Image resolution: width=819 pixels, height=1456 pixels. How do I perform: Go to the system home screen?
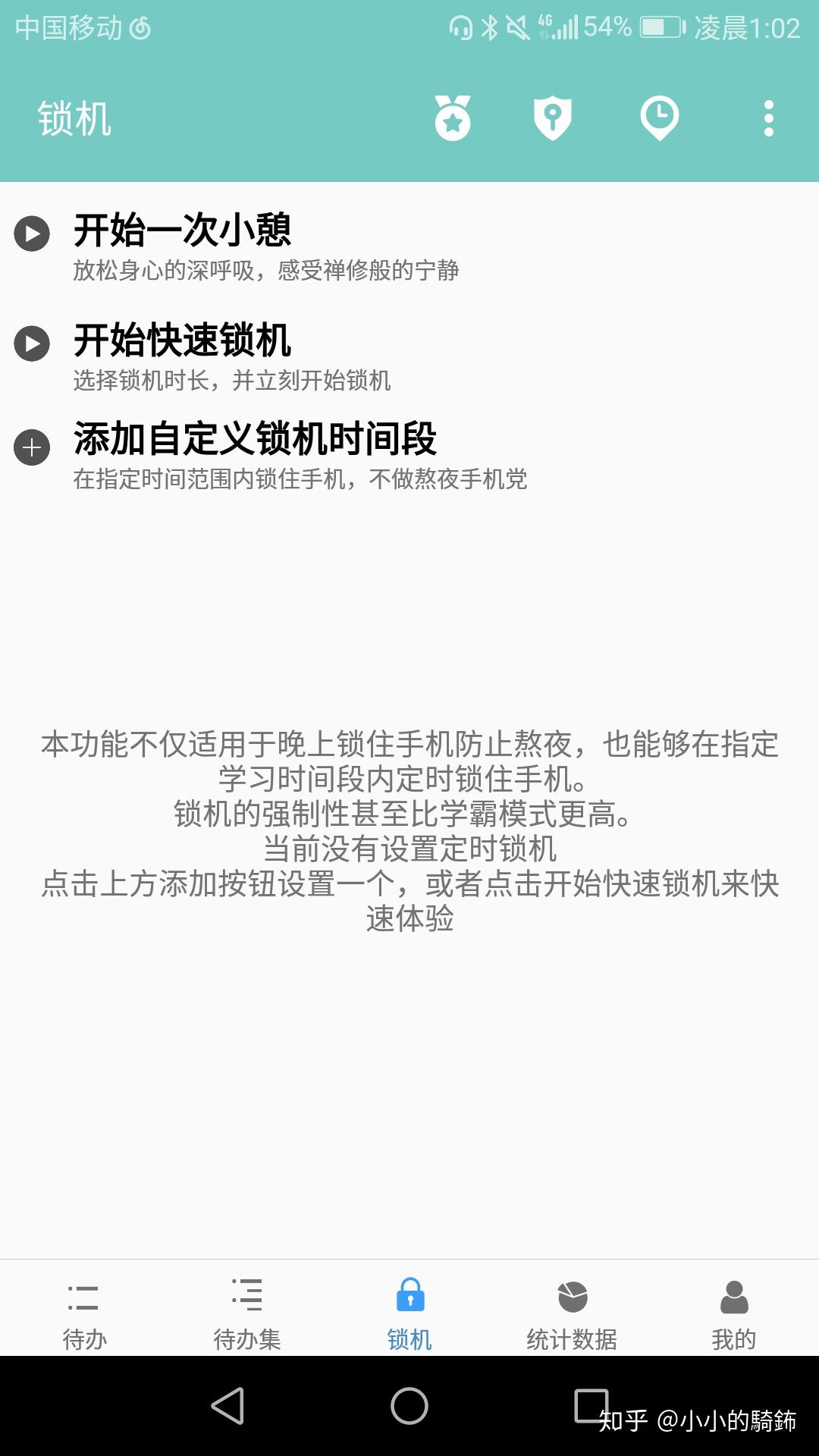(x=409, y=1406)
